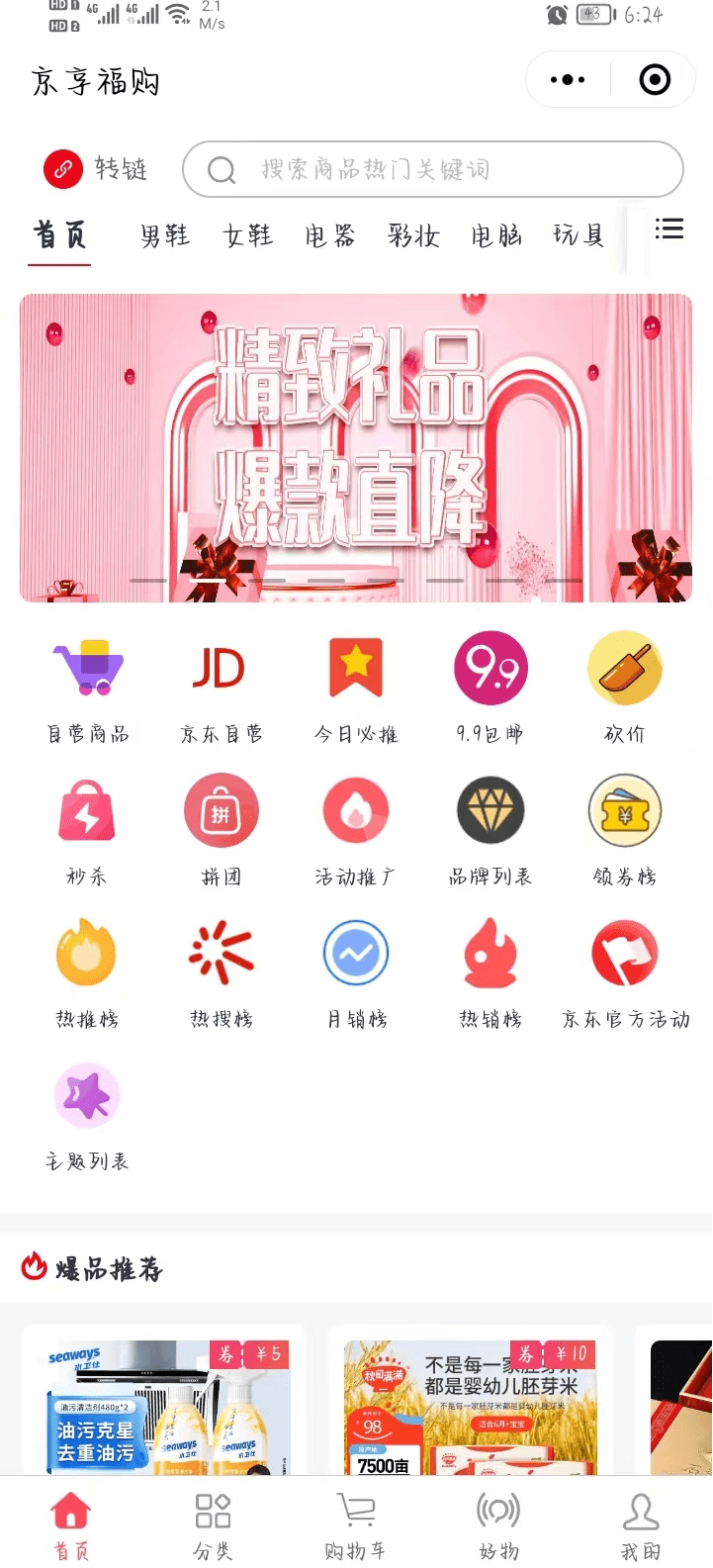713x1568 pixels.
Task: Tap the 转链 link-convert button
Action: 96,169
